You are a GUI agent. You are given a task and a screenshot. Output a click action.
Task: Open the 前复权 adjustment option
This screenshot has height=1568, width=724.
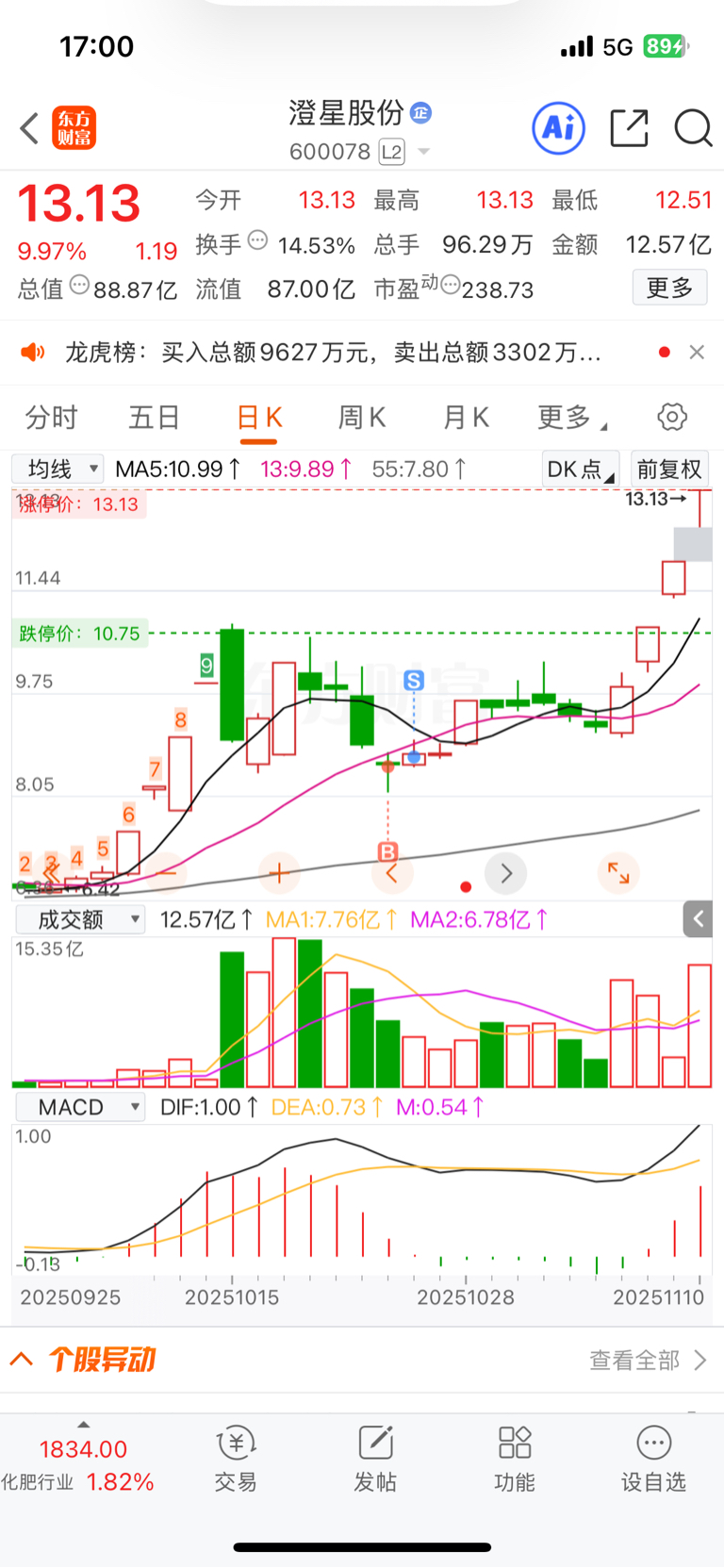[669, 470]
